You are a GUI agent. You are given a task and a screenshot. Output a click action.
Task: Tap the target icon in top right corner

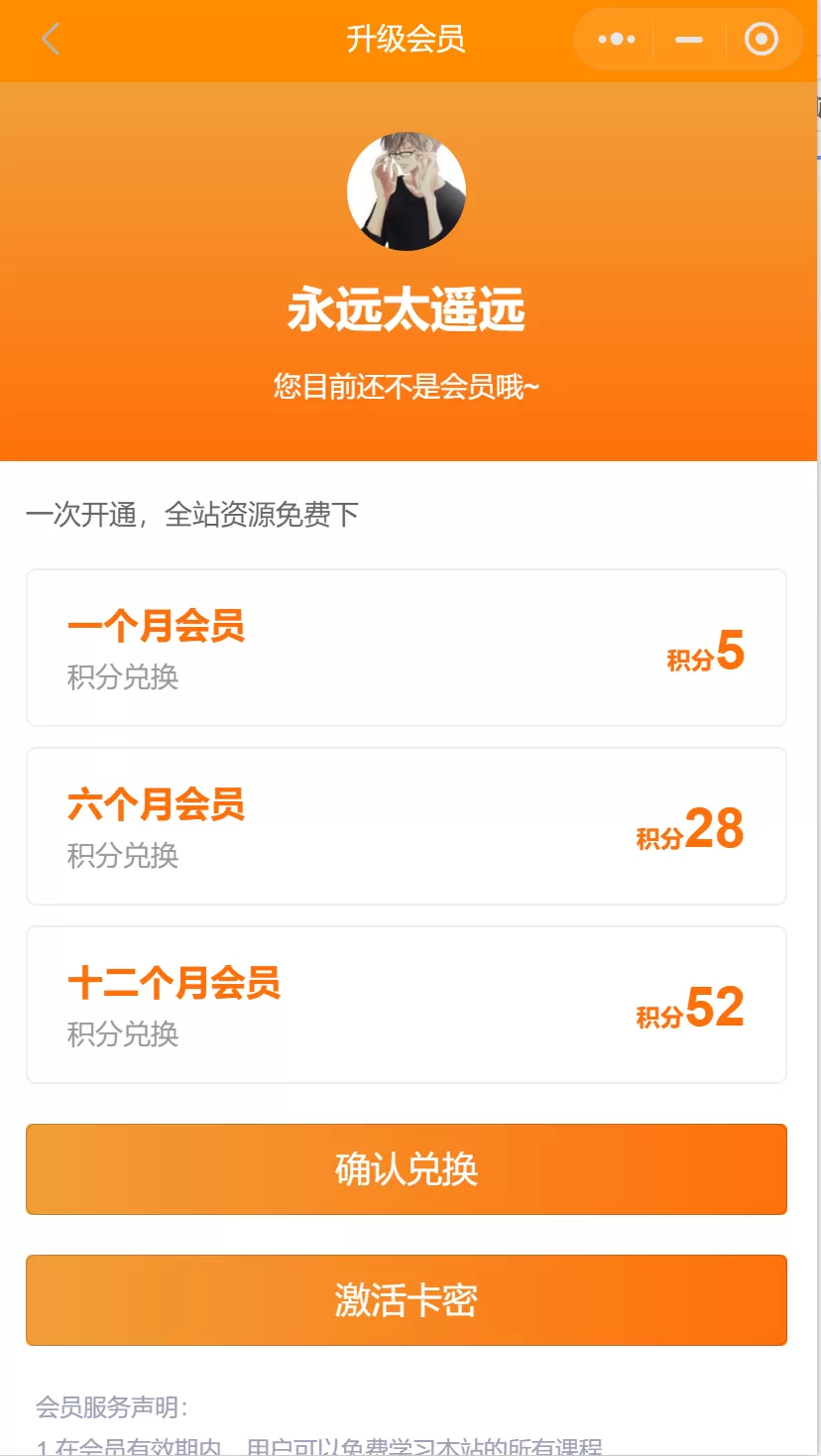click(x=762, y=38)
